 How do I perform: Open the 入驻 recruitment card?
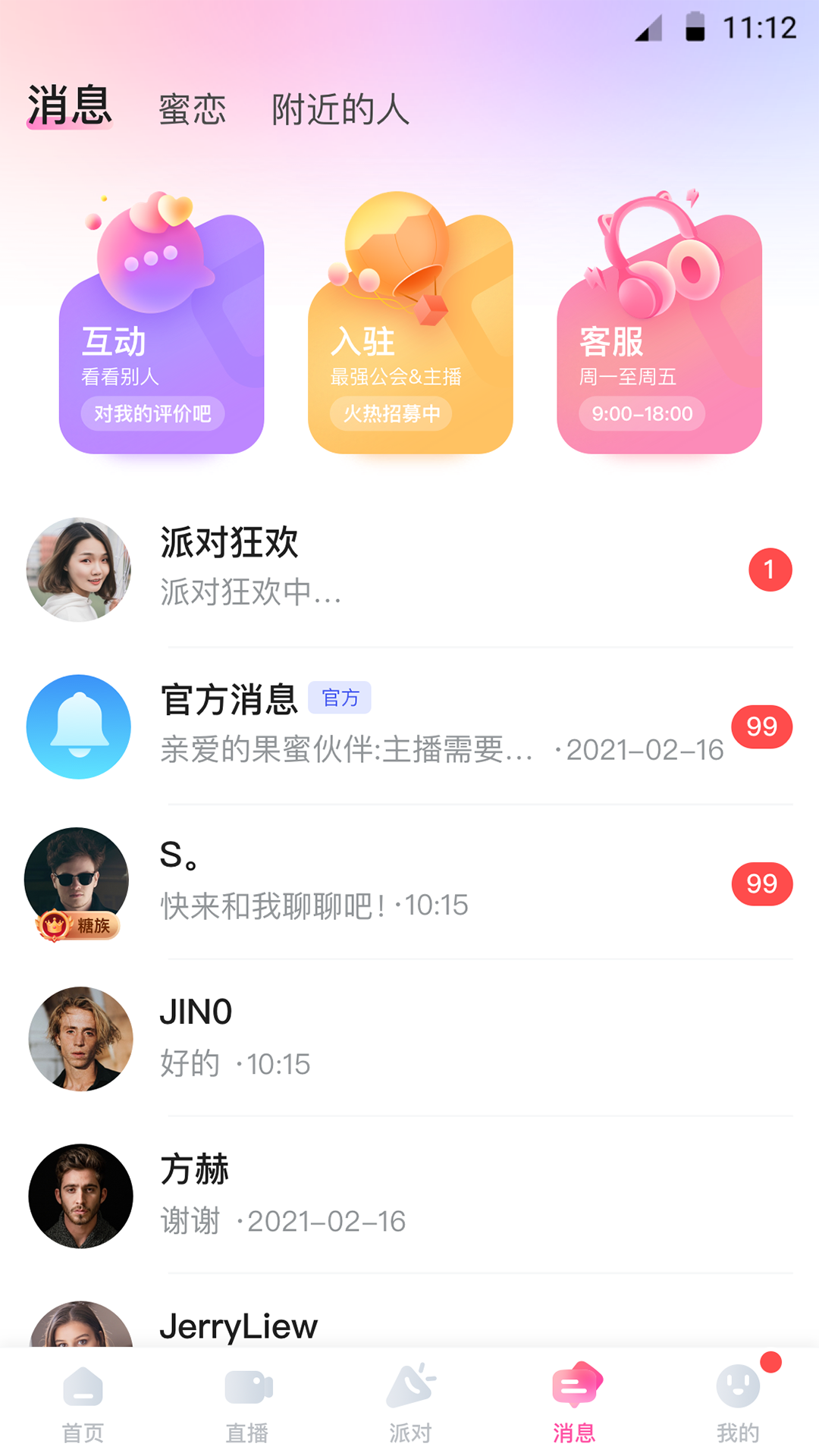tap(410, 334)
